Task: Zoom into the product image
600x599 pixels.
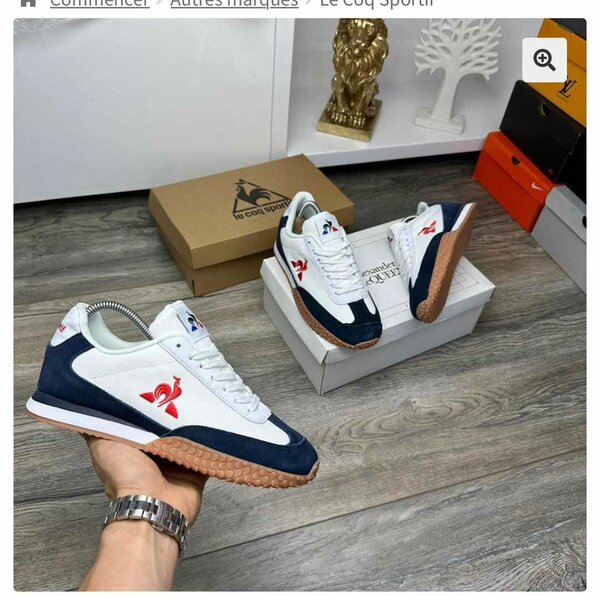Action: (x=544, y=60)
